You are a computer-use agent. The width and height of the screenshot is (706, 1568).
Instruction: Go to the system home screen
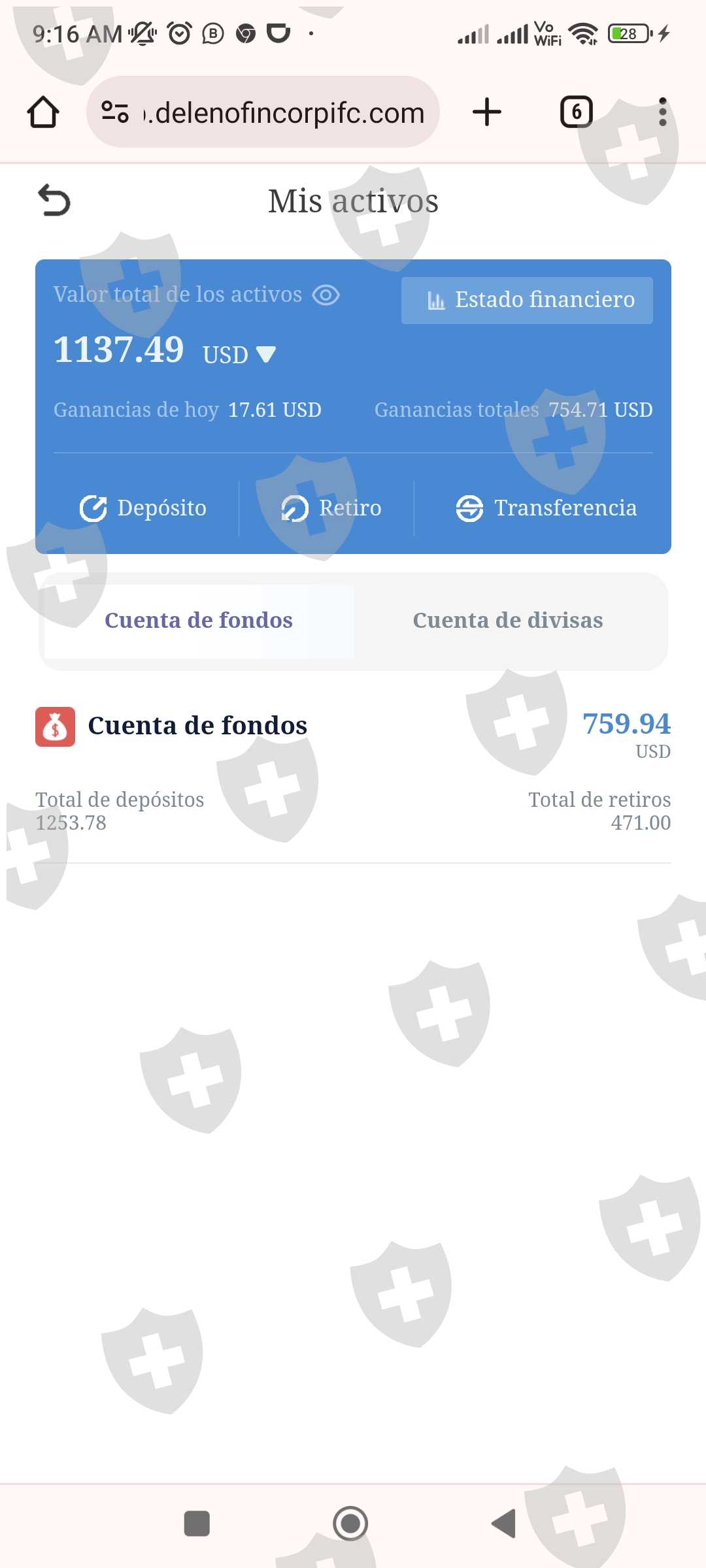coord(351,1524)
